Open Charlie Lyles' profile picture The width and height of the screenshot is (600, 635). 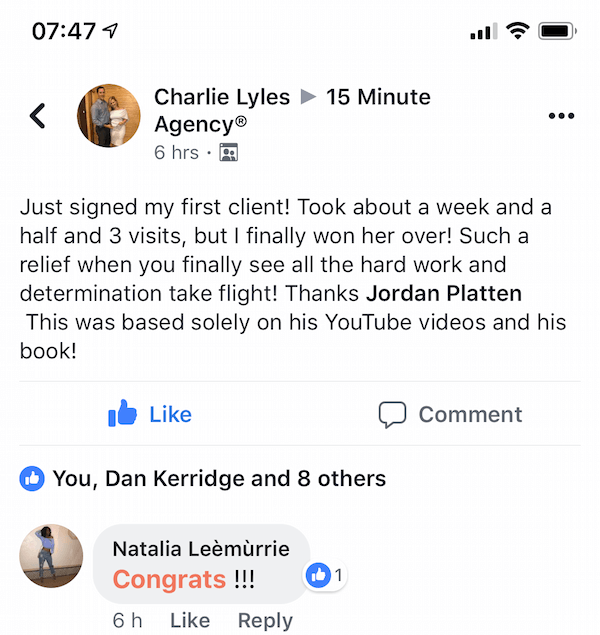109,116
